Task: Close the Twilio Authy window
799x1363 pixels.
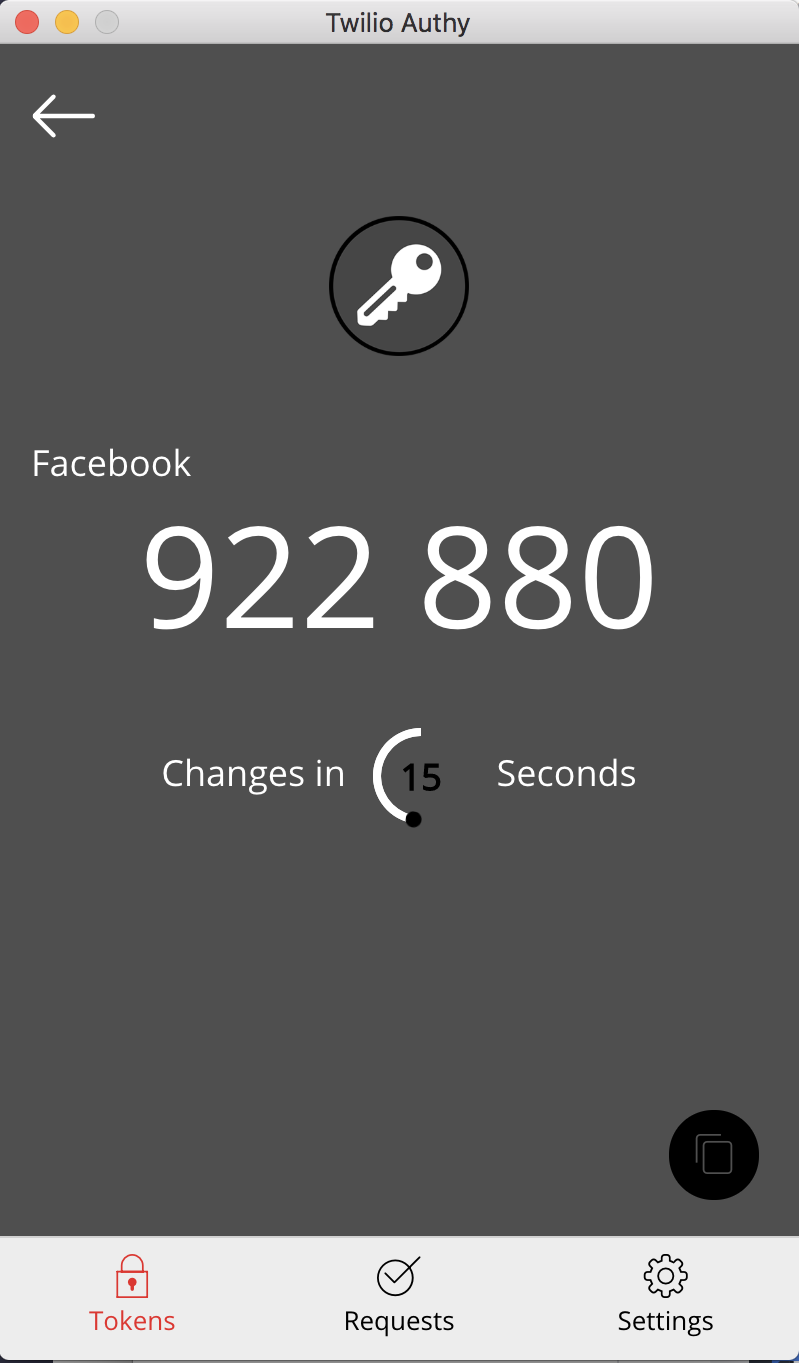Action: (27, 22)
